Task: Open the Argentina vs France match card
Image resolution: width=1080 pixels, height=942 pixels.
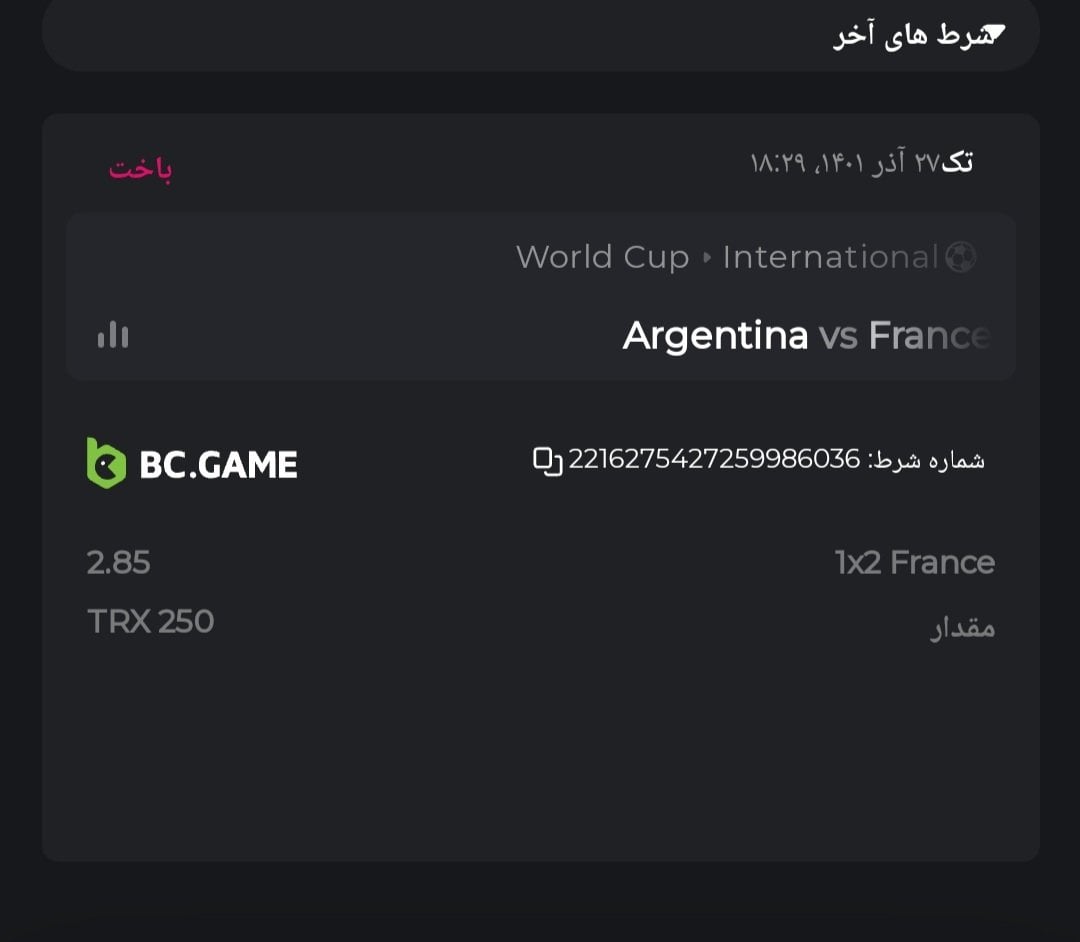Action: (805, 335)
